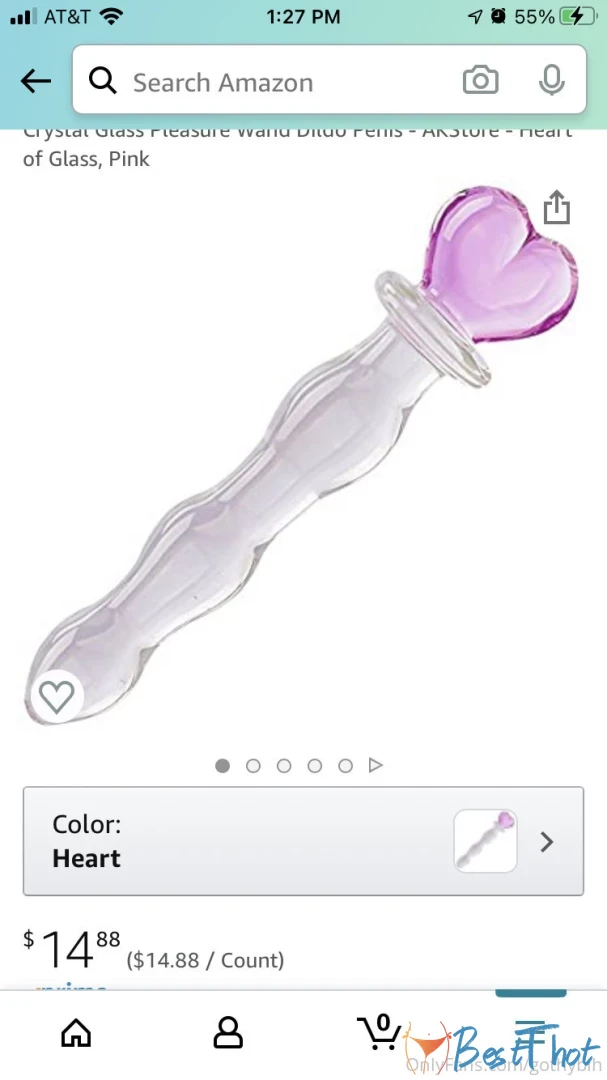Open the account profile tab
This screenshot has width=607, height=1080.
point(228,1032)
